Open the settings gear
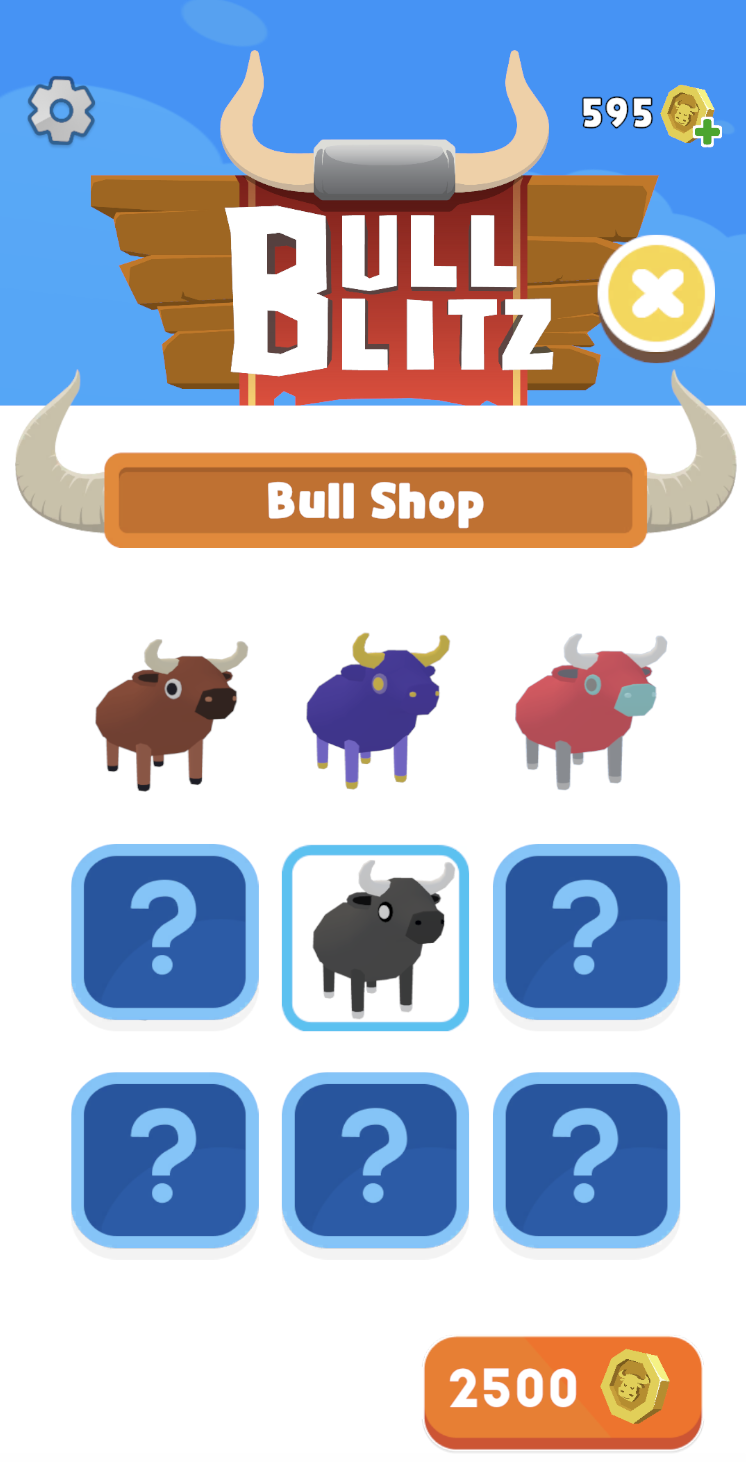Image resolution: width=746 pixels, height=1462 pixels. tap(60, 110)
